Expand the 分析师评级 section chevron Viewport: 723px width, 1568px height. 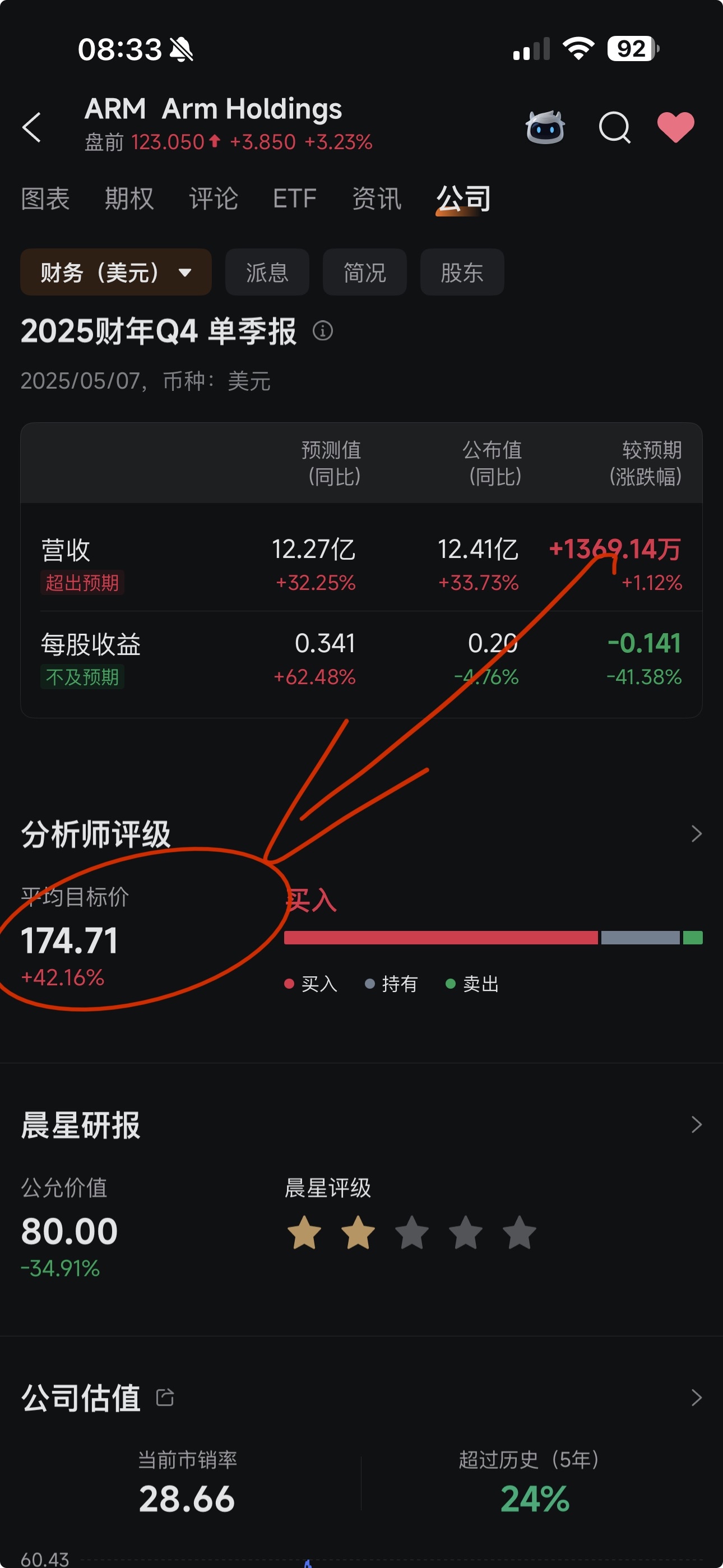tap(697, 834)
